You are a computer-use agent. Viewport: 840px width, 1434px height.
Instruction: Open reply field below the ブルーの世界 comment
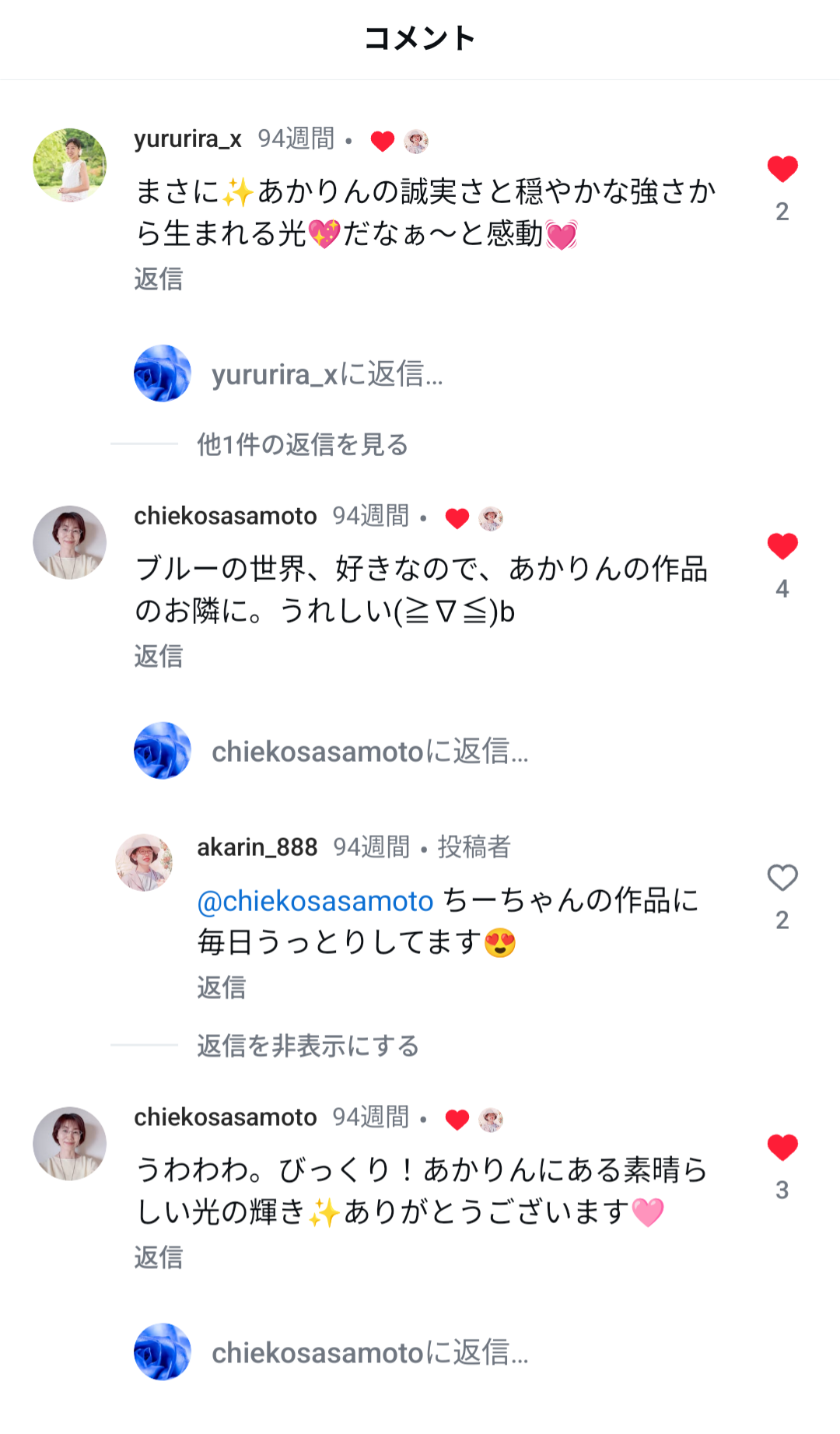(369, 752)
